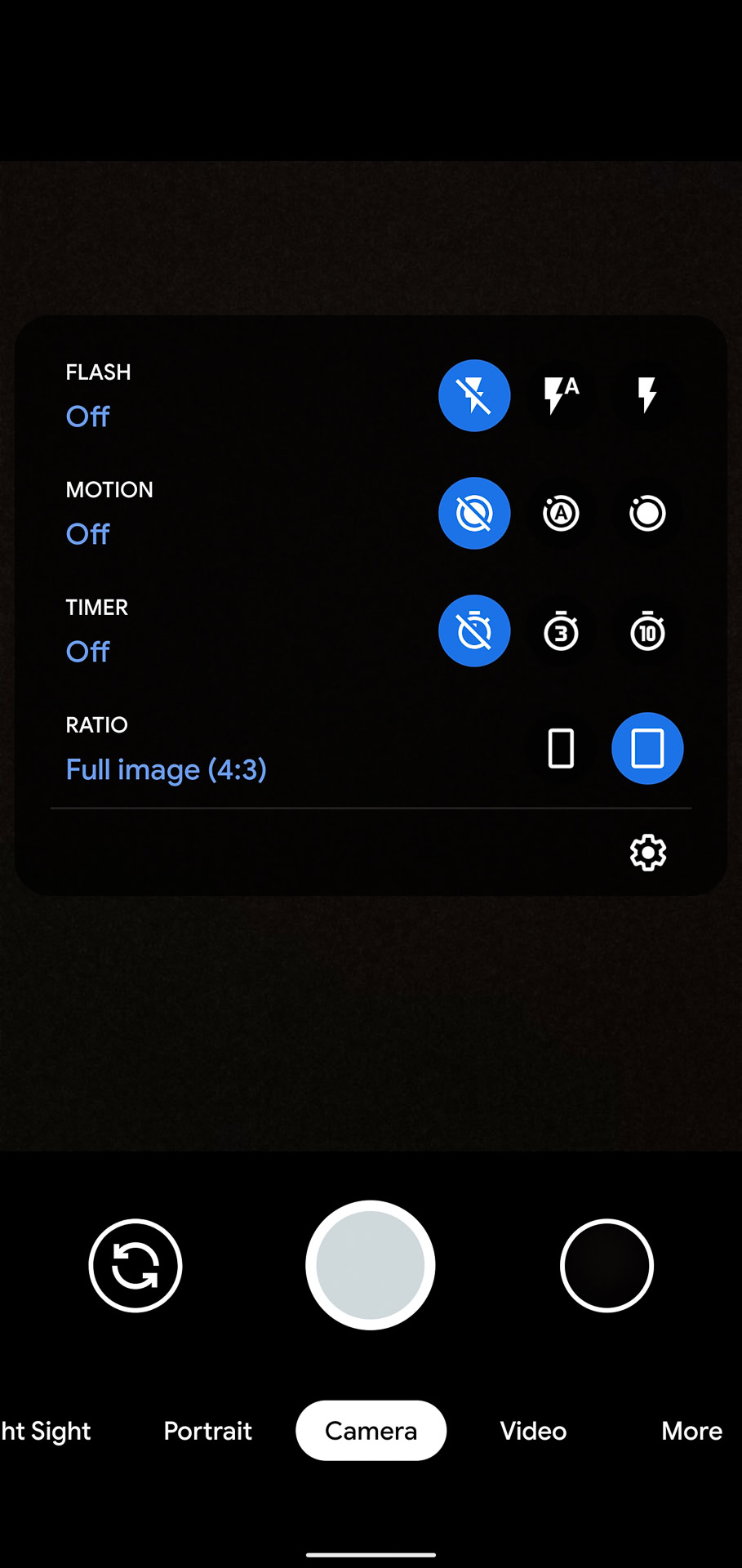This screenshot has width=742, height=1568.
Task: Select full image 4:3 ratio
Action: (647, 749)
